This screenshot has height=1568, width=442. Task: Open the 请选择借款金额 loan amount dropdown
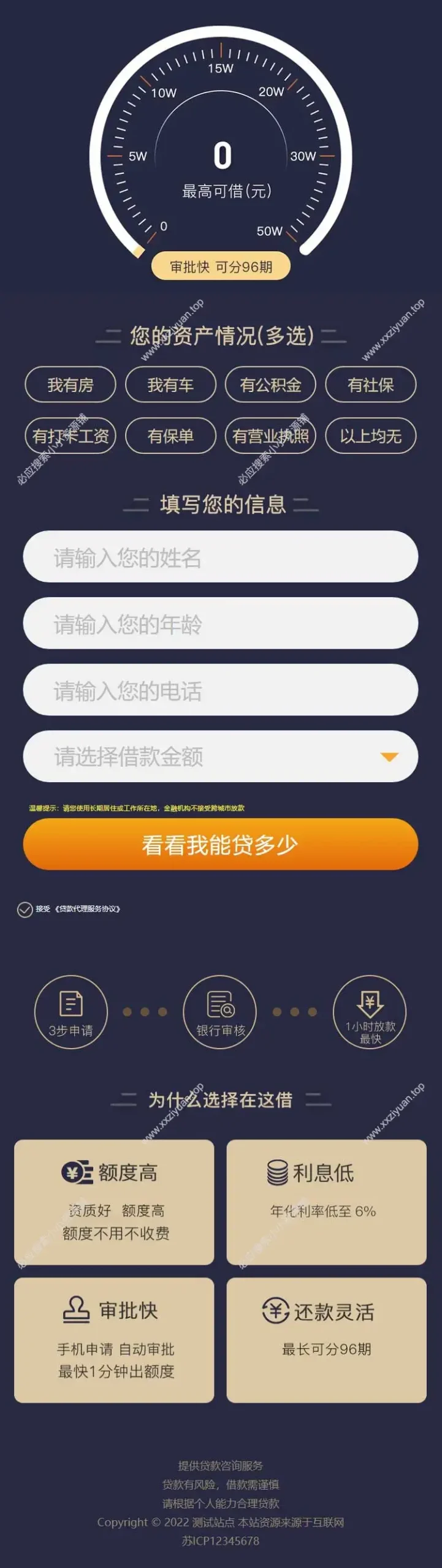[221, 756]
